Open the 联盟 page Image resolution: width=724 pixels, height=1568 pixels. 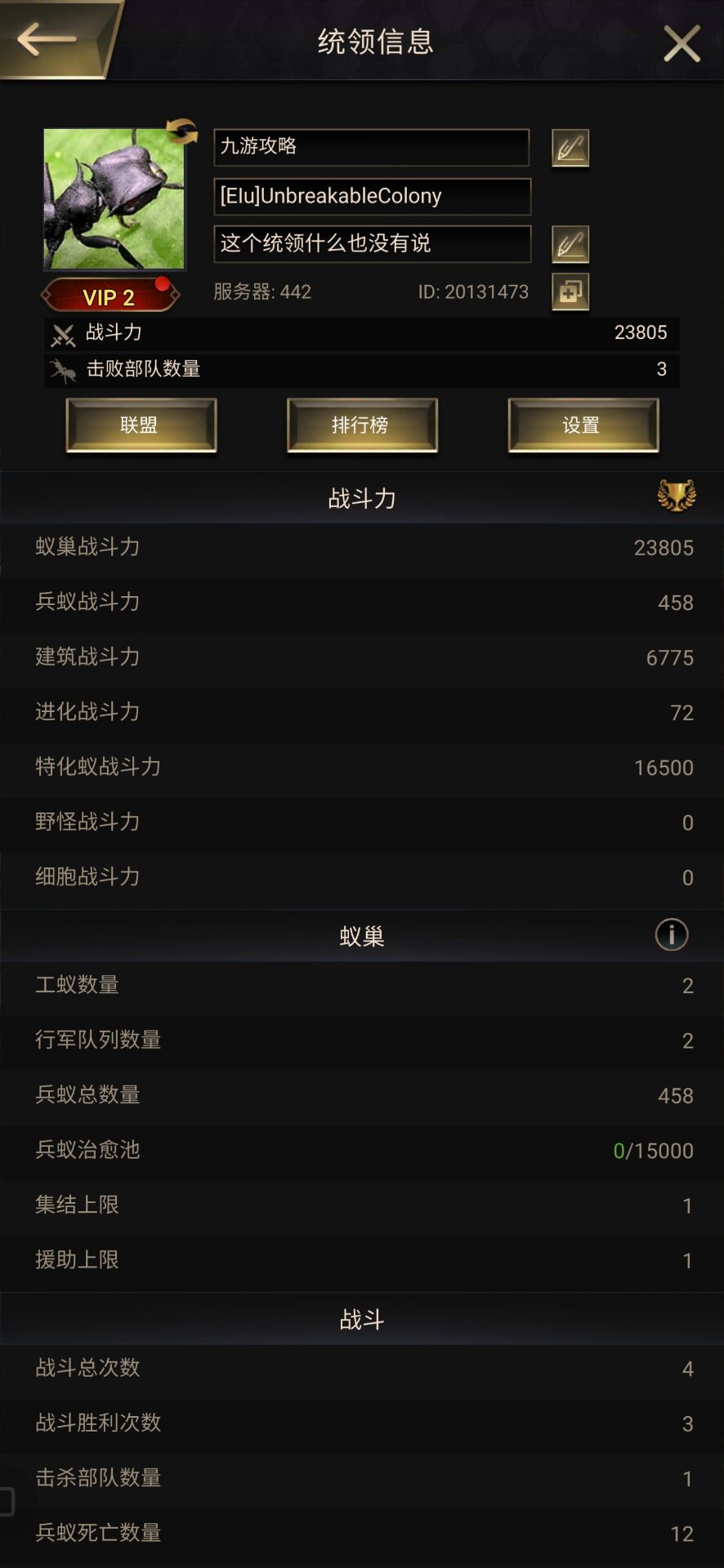[141, 425]
